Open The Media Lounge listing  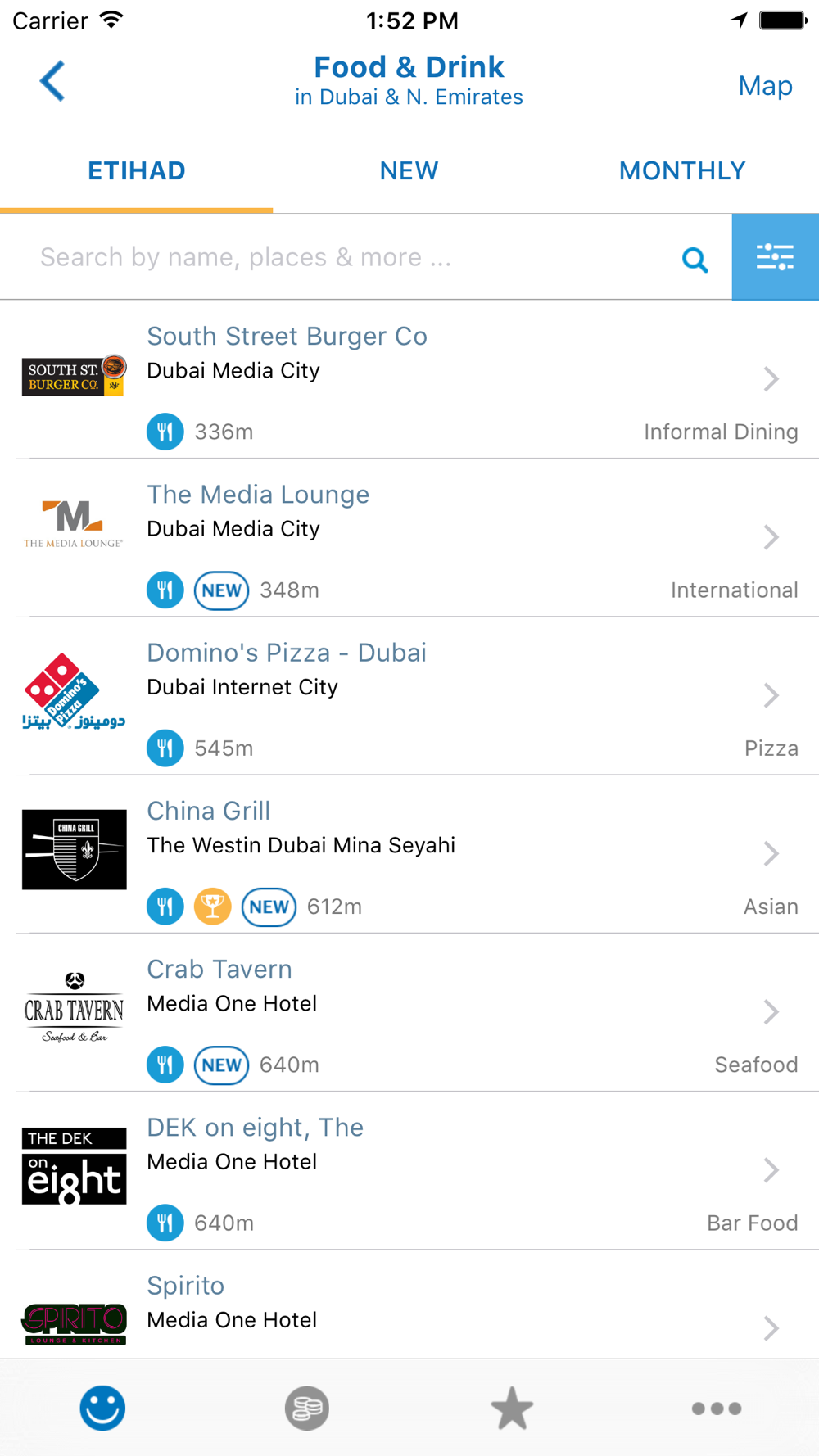point(409,537)
